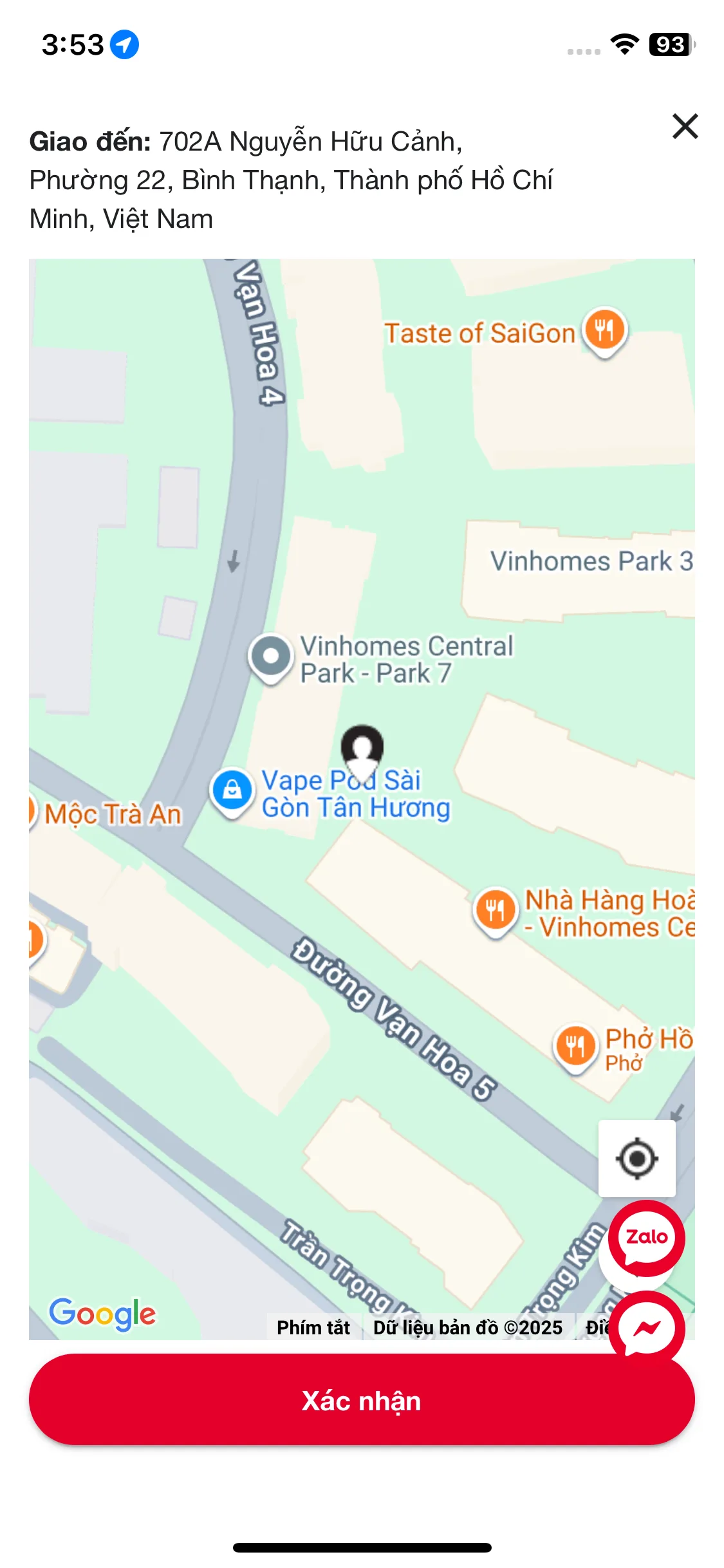Viewport: 724px width, 1568px height.
Task: Center map on my current location
Action: tap(636, 1159)
